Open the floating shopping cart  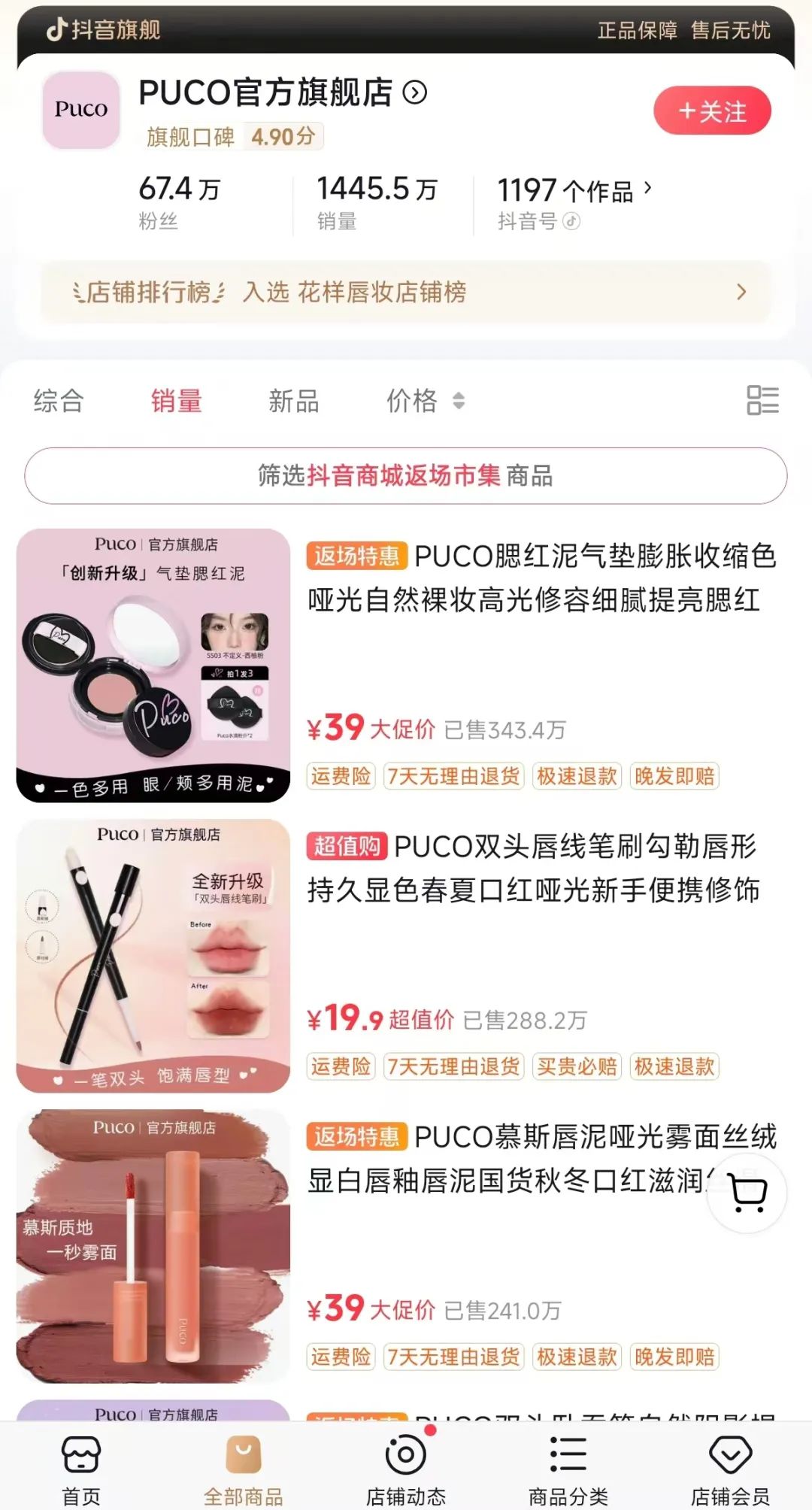coord(747,1193)
